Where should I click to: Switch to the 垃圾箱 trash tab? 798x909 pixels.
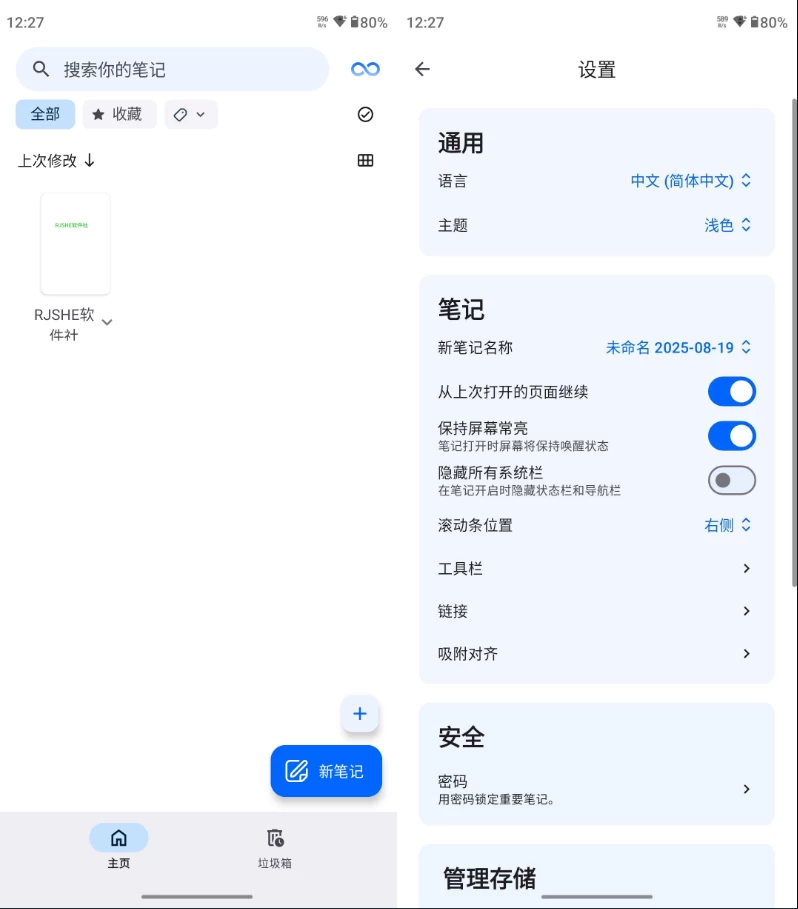tap(275, 846)
